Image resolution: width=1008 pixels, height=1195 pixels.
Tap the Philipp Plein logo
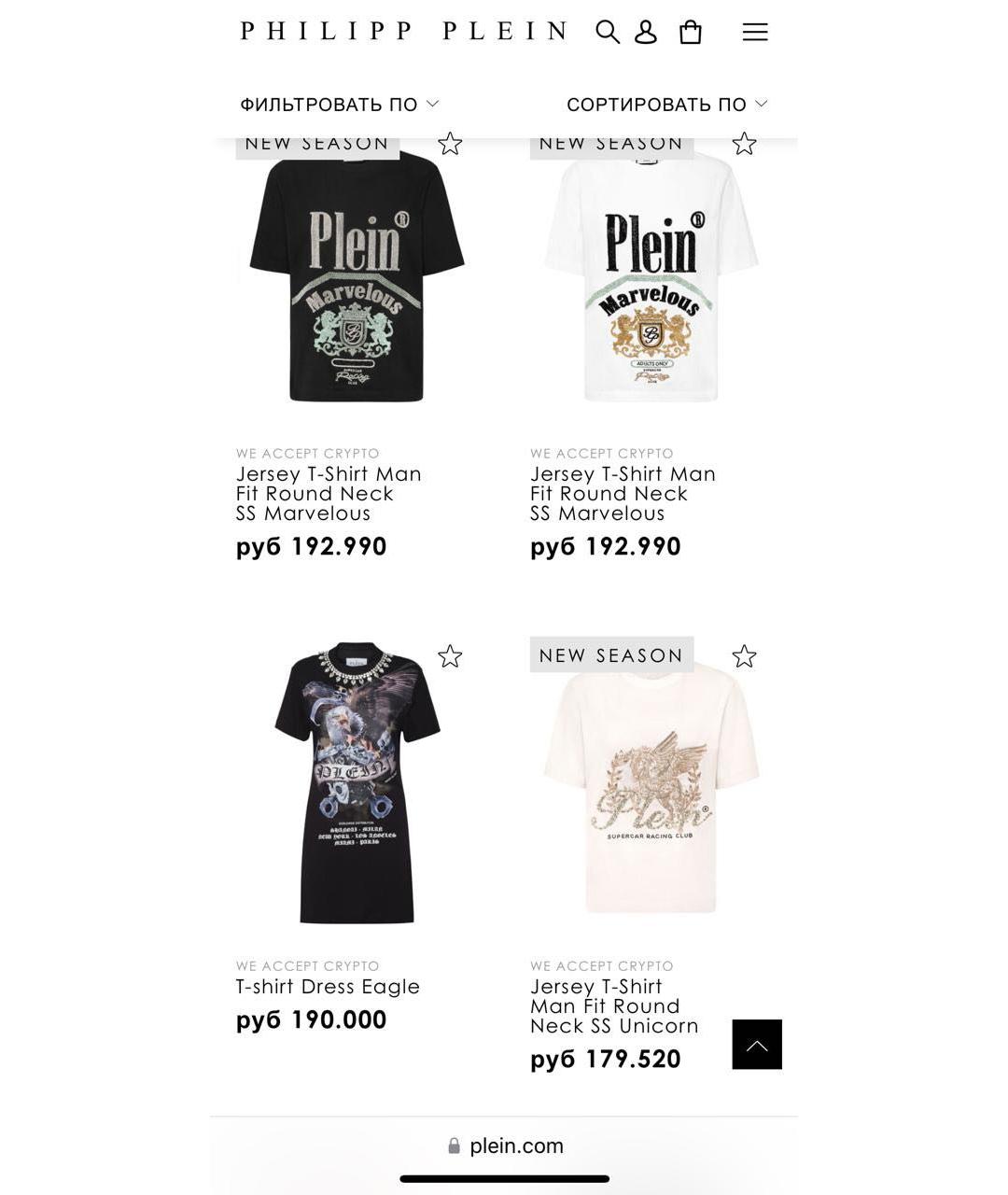[404, 29]
